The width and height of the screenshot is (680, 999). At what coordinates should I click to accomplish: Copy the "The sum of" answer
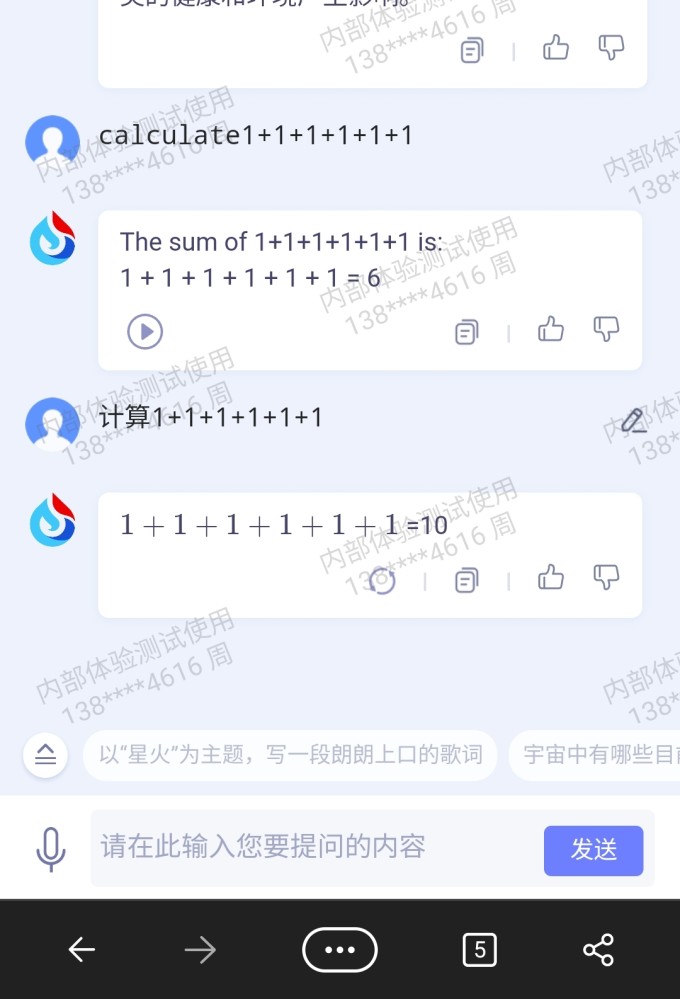(467, 331)
